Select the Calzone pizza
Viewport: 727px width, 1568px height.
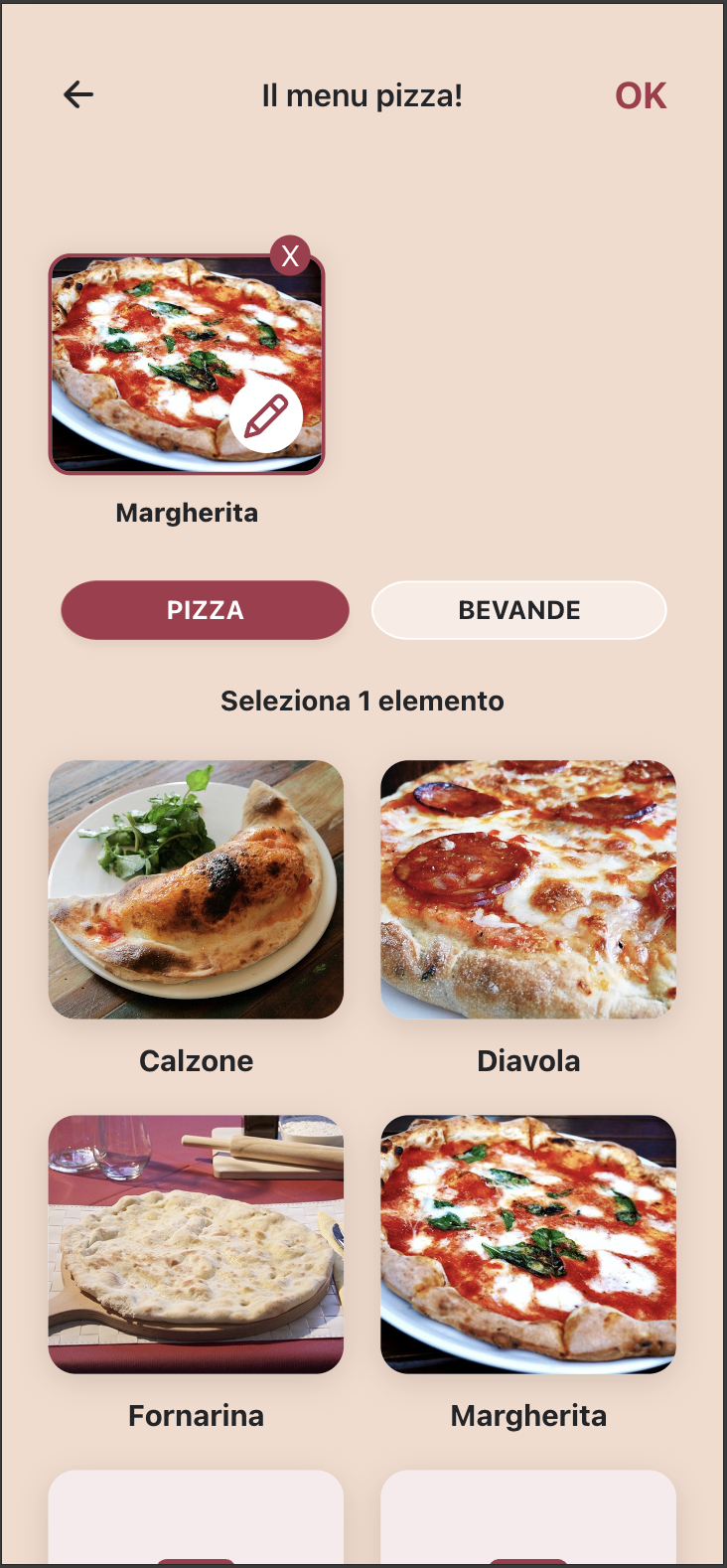[x=196, y=889]
